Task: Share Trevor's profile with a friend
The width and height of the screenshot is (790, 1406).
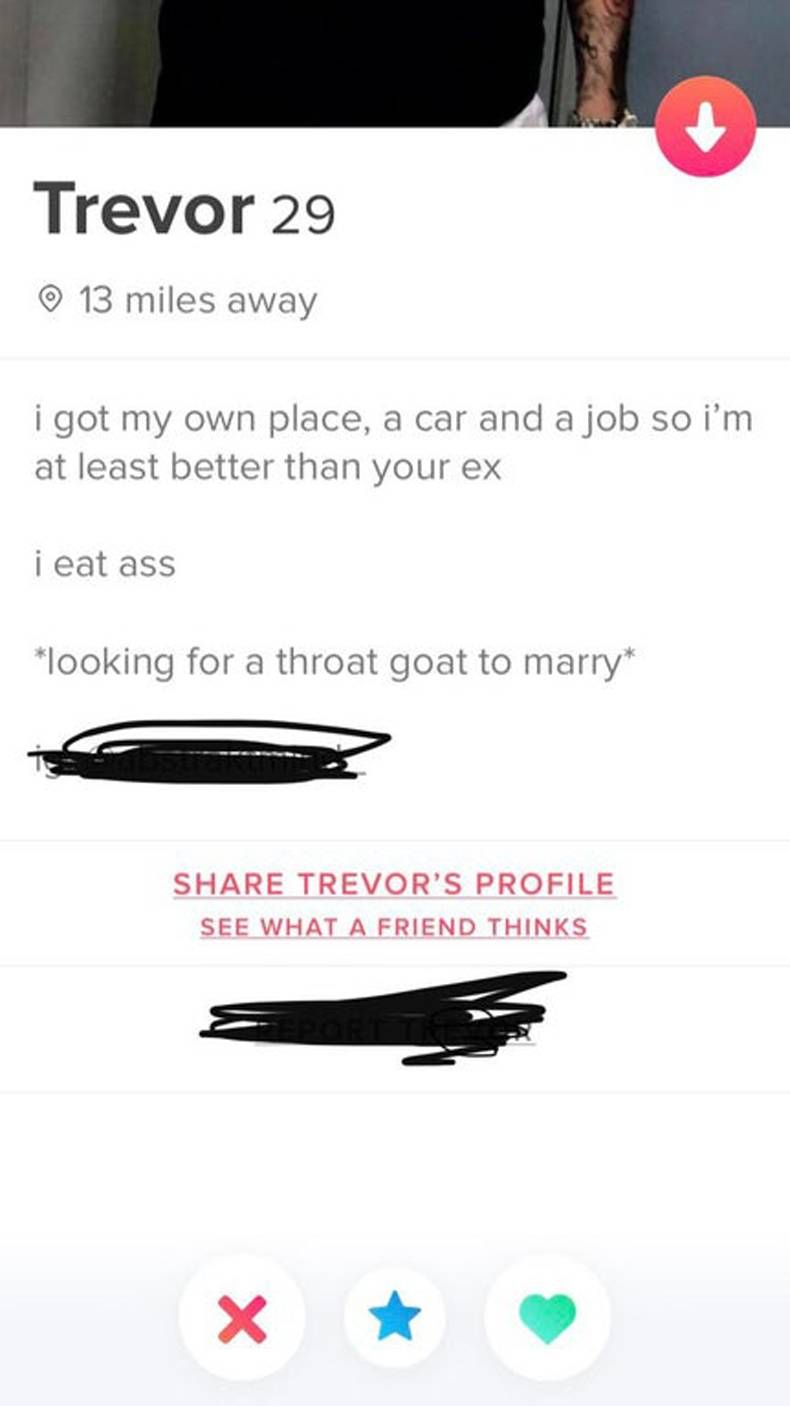Action: tap(394, 884)
